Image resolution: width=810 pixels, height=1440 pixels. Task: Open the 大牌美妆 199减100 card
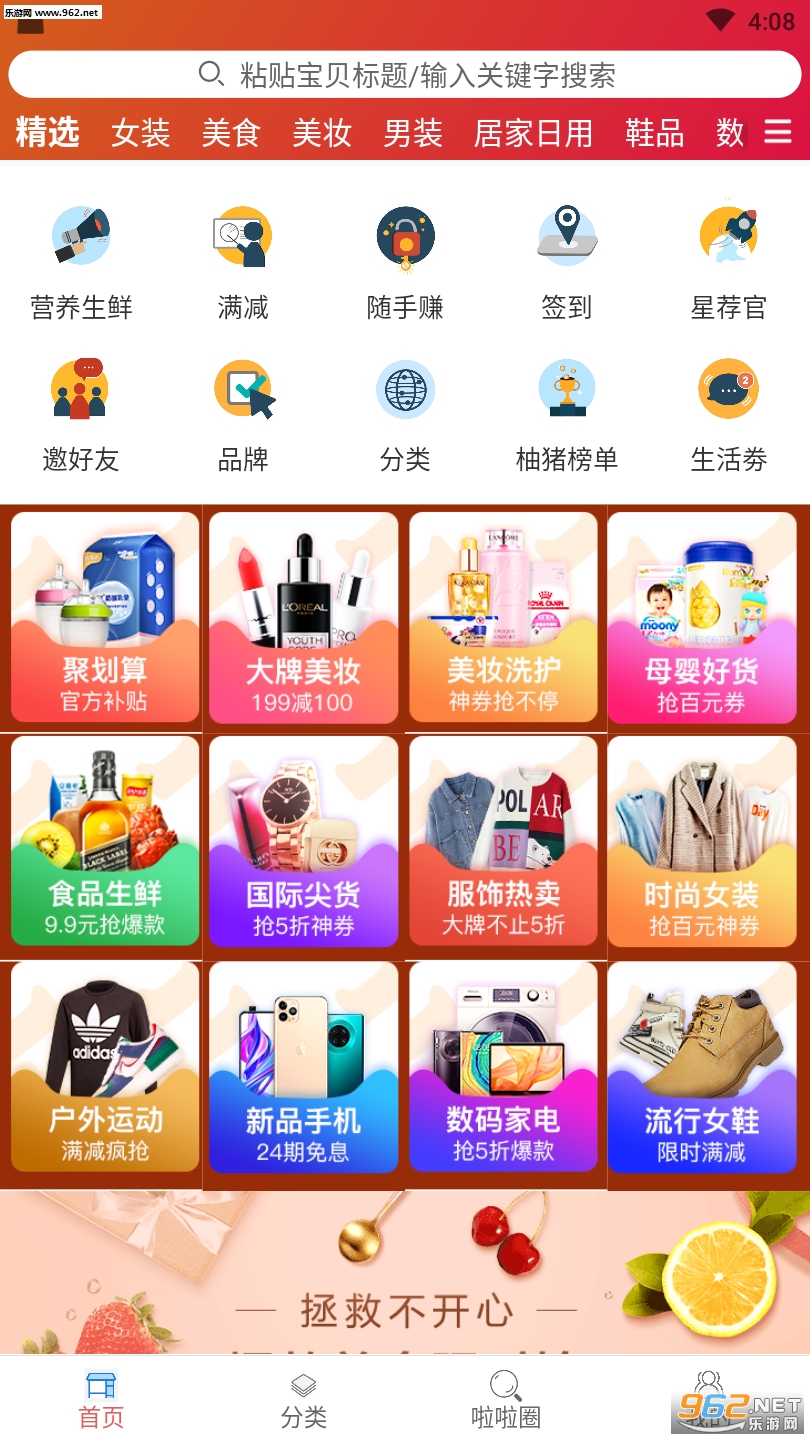(303, 617)
